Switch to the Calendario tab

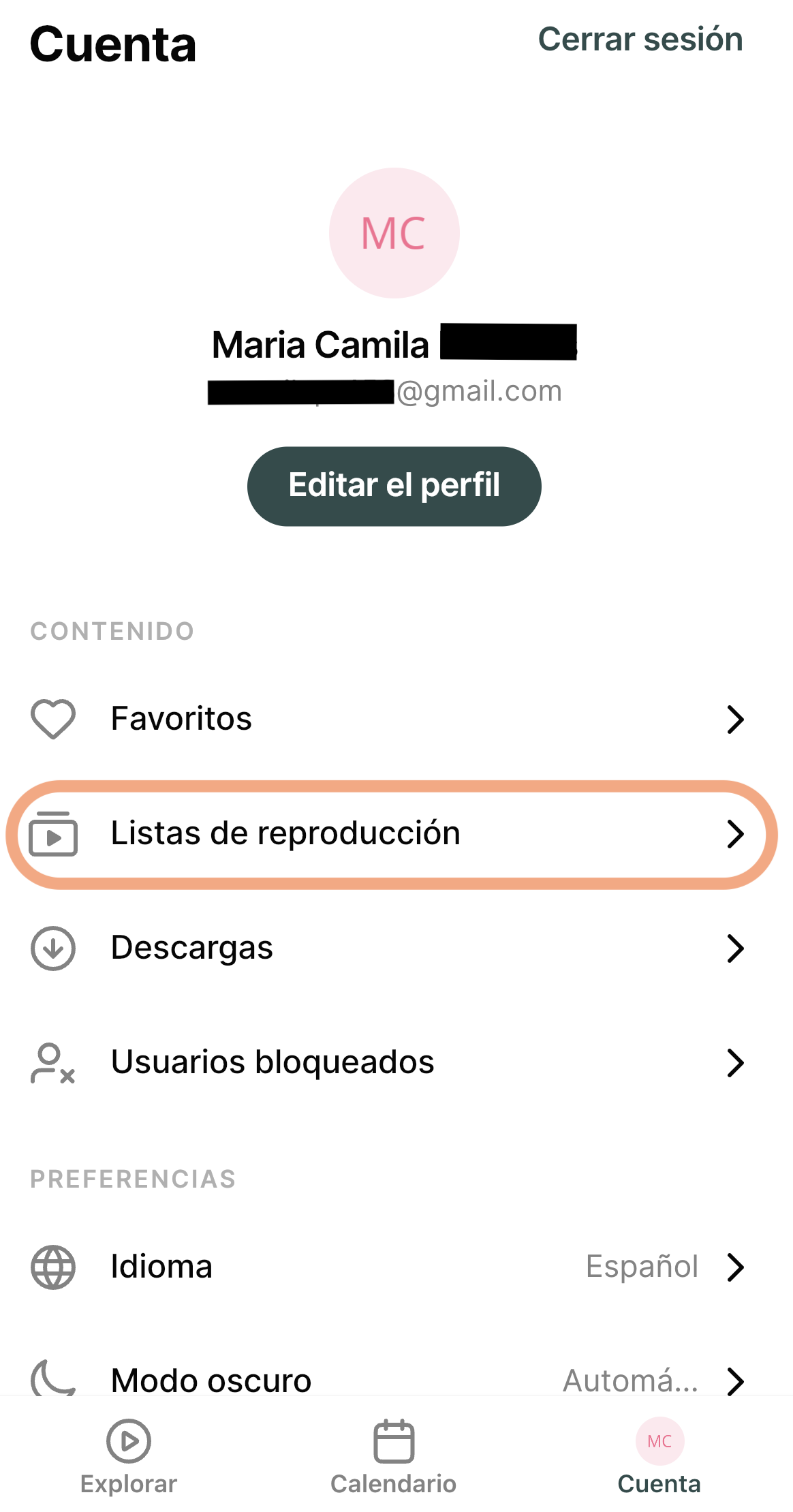tap(394, 1456)
